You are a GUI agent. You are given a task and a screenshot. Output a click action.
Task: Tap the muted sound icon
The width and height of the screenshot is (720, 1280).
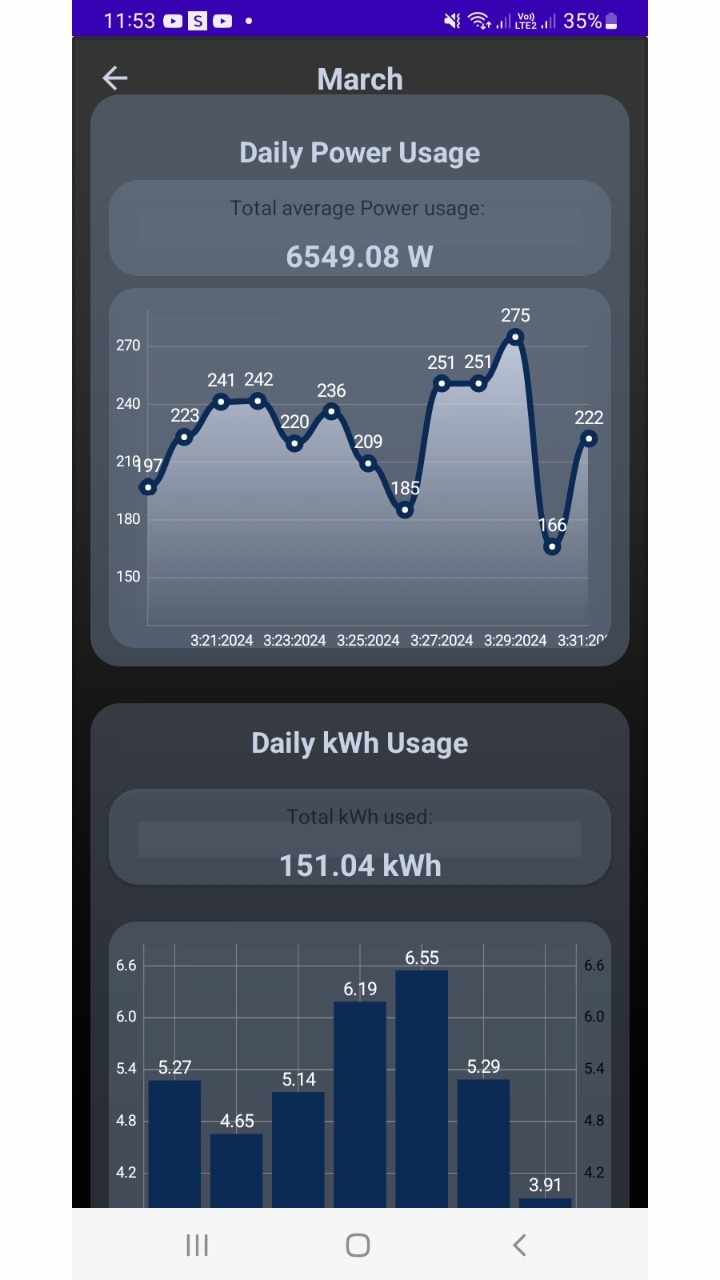pos(452,20)
